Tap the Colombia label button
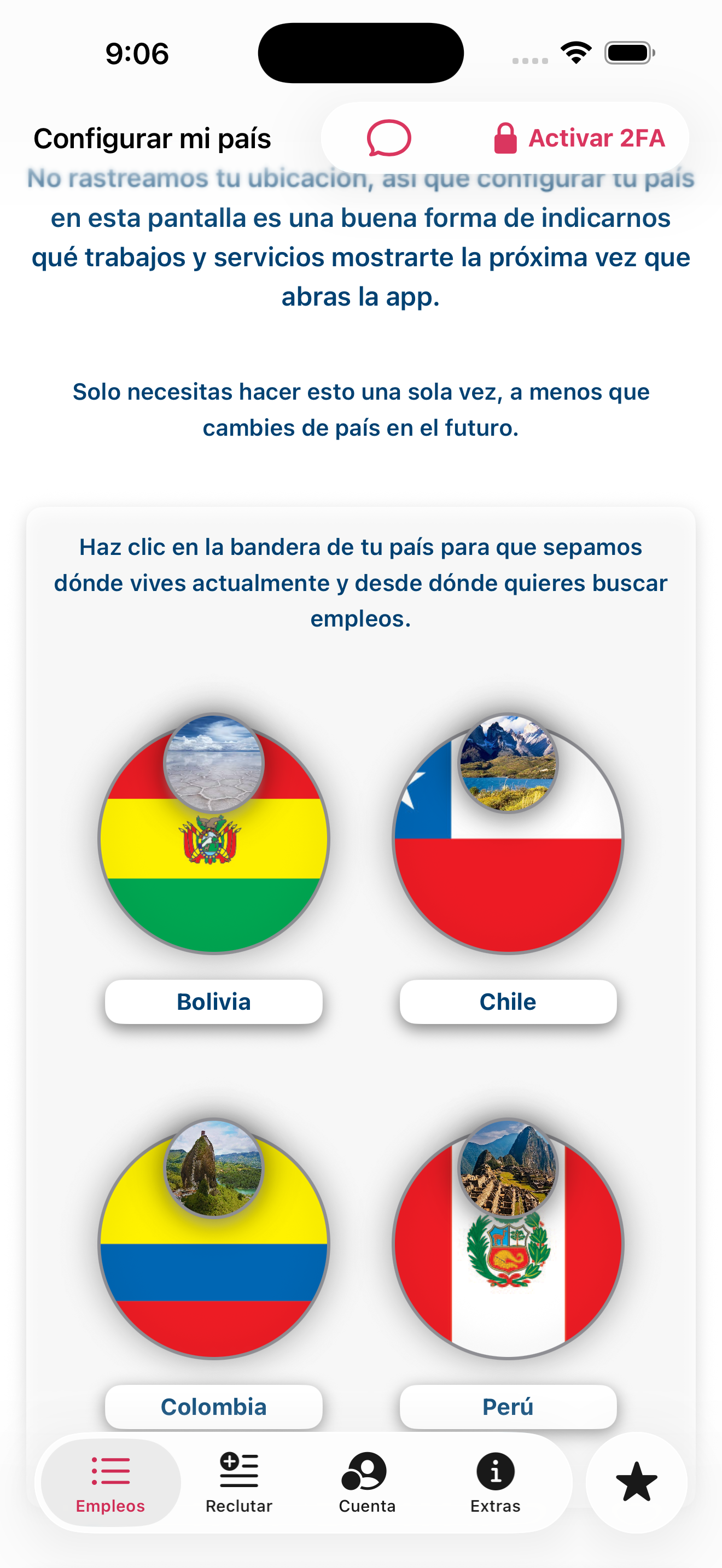722x1568 pixels. pyautogui.click(x=214, y=1406)
